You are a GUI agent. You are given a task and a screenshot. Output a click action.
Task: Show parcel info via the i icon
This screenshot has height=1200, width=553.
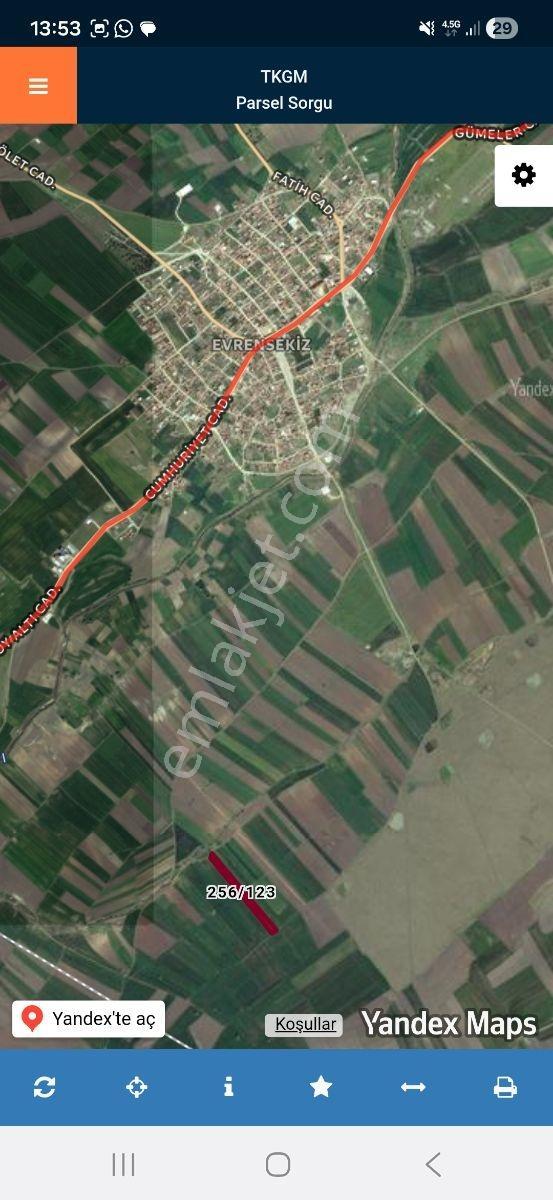tap(229, 1087)
